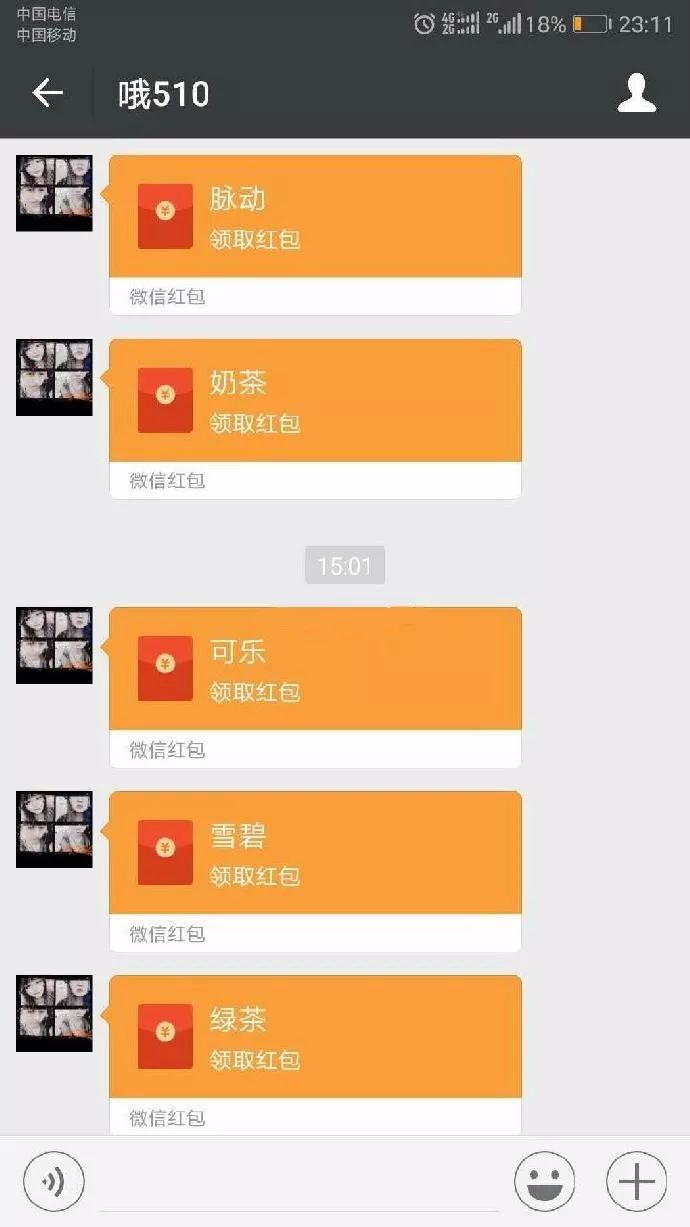Open the emoji sticker panel

point(544,1182)
